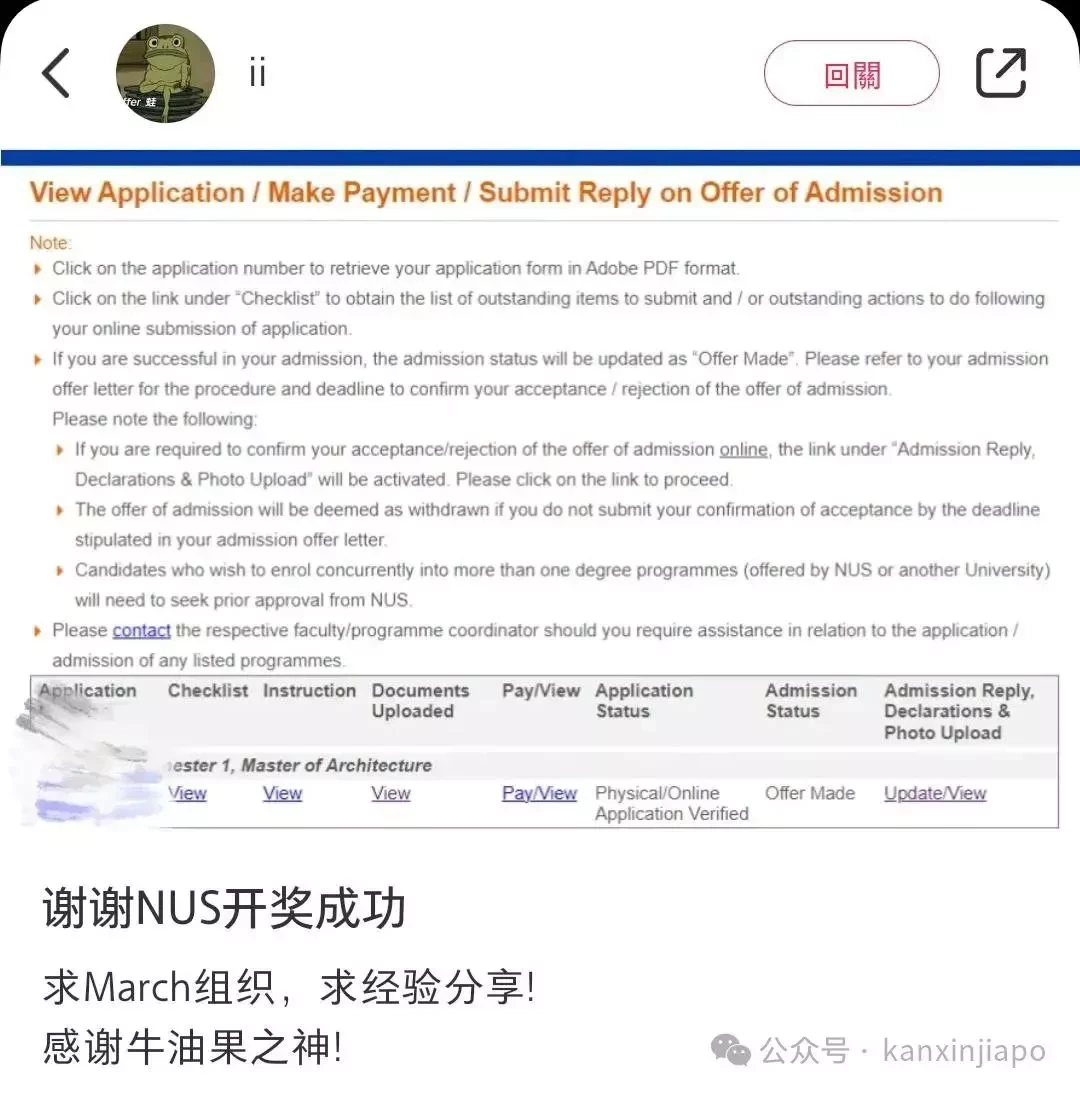Tap the 回關 follow-back button
Image resolution: width=1080 pixels, height=1093 pixels.
851,74
